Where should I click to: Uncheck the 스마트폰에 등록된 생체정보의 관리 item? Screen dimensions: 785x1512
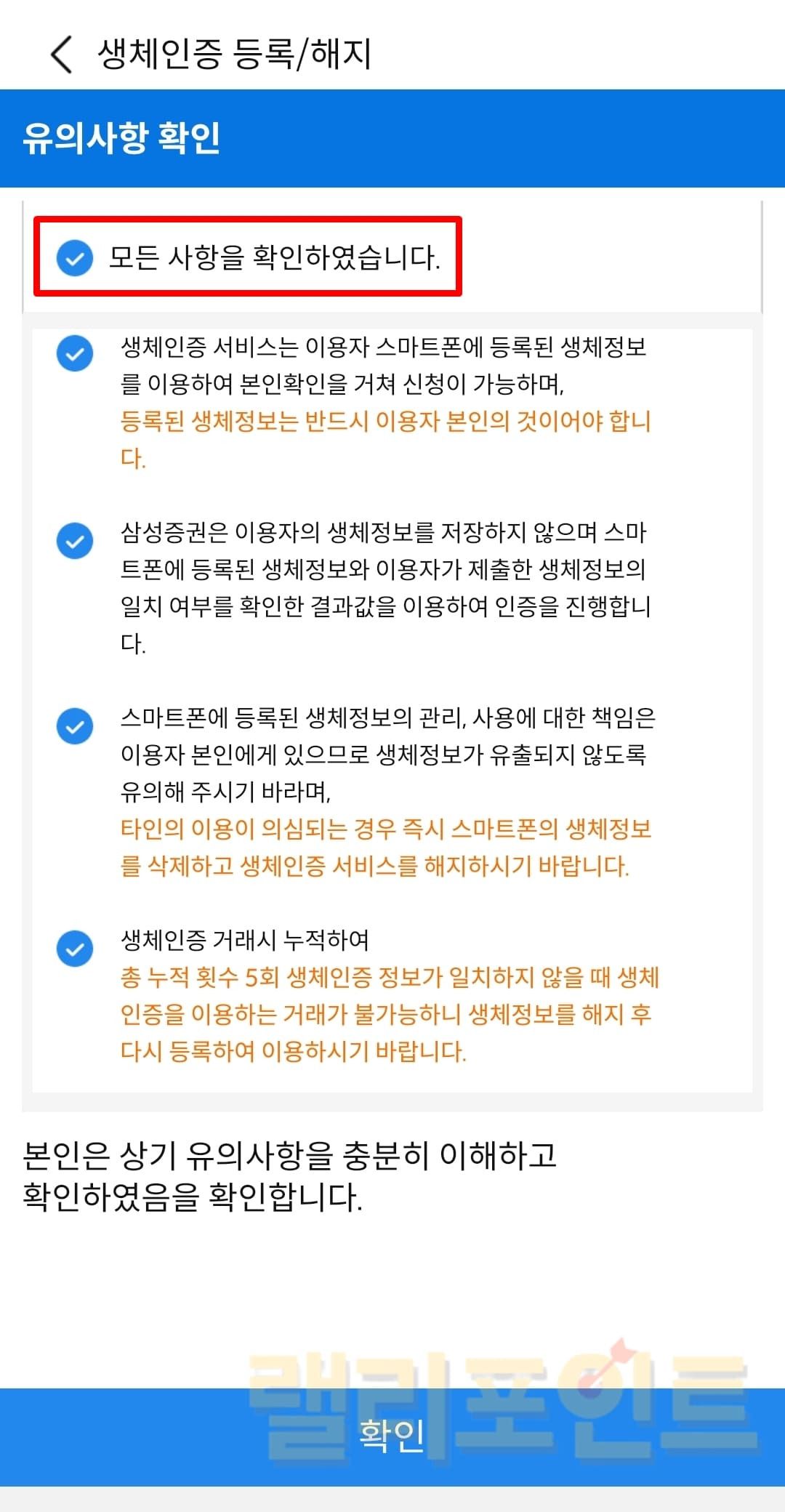(75, 726)
